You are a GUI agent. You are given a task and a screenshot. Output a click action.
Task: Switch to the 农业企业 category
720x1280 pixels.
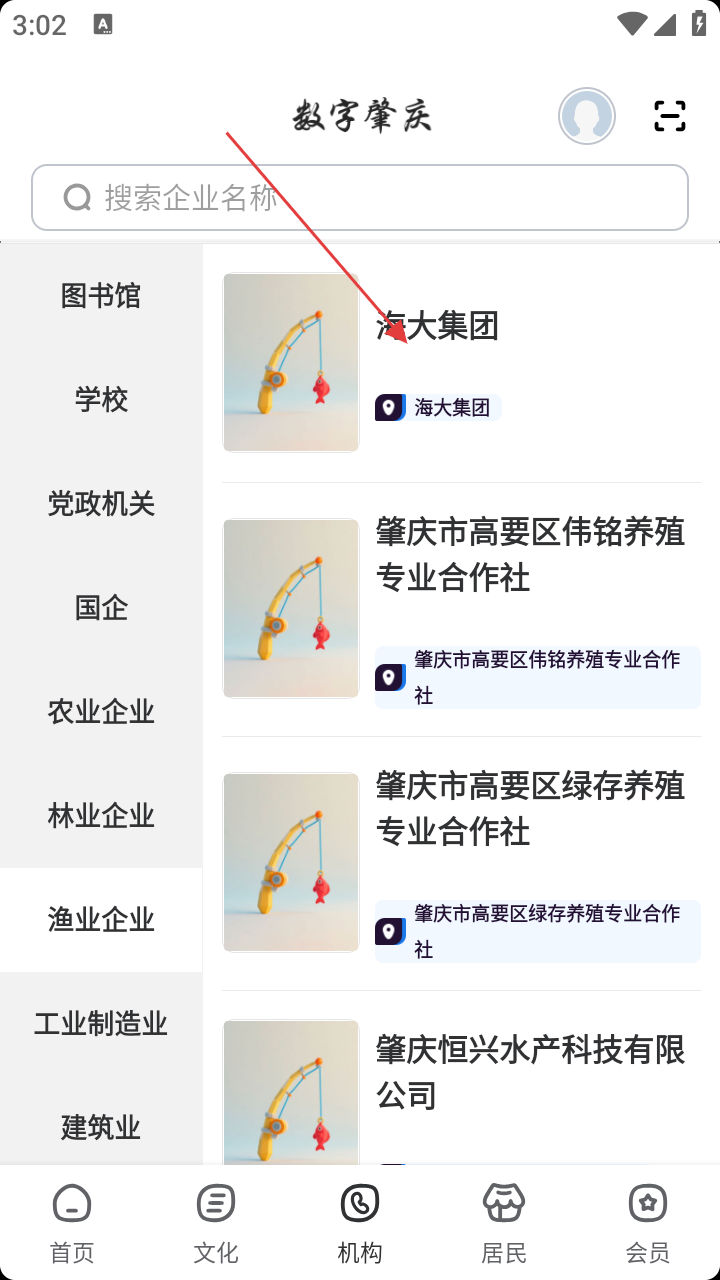click(101, 712)
